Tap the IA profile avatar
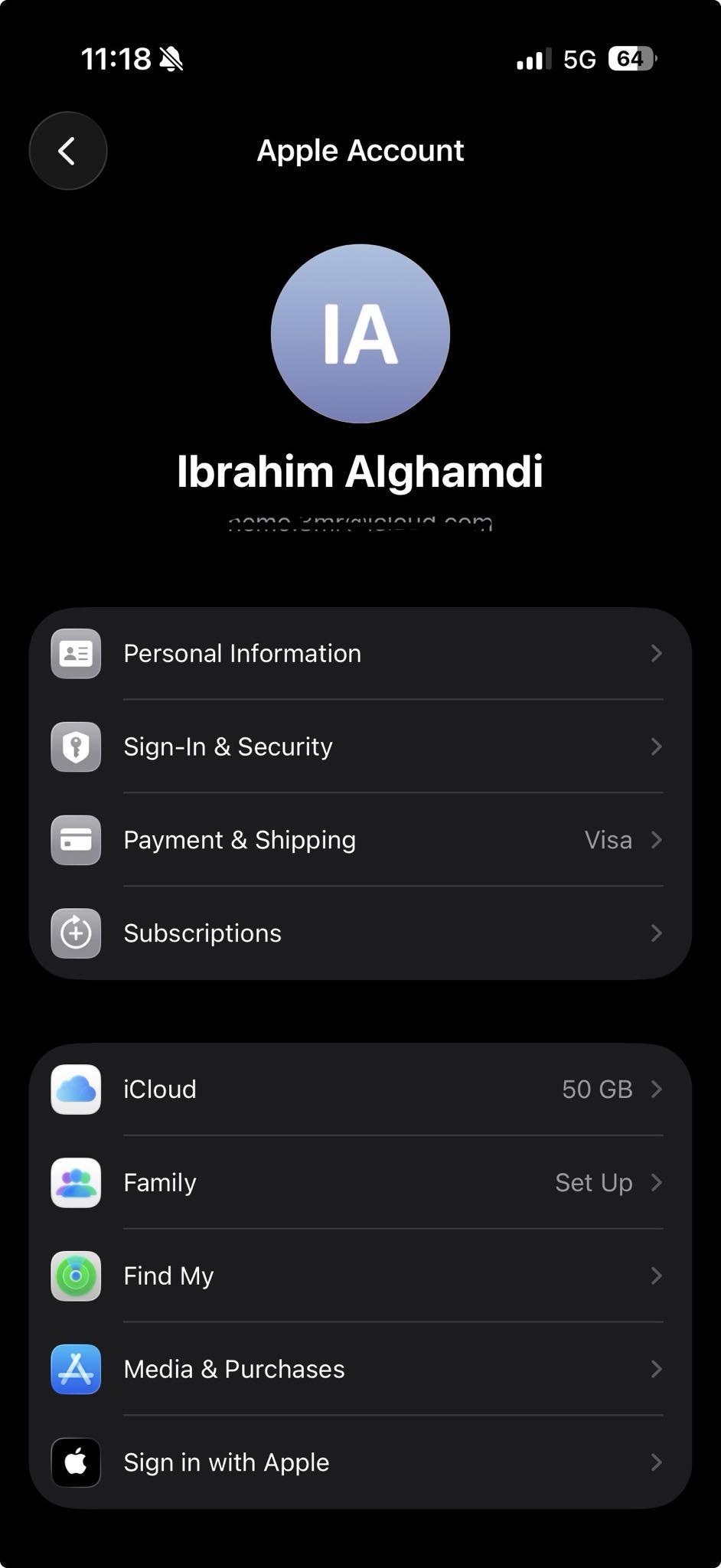 (360, 334)
